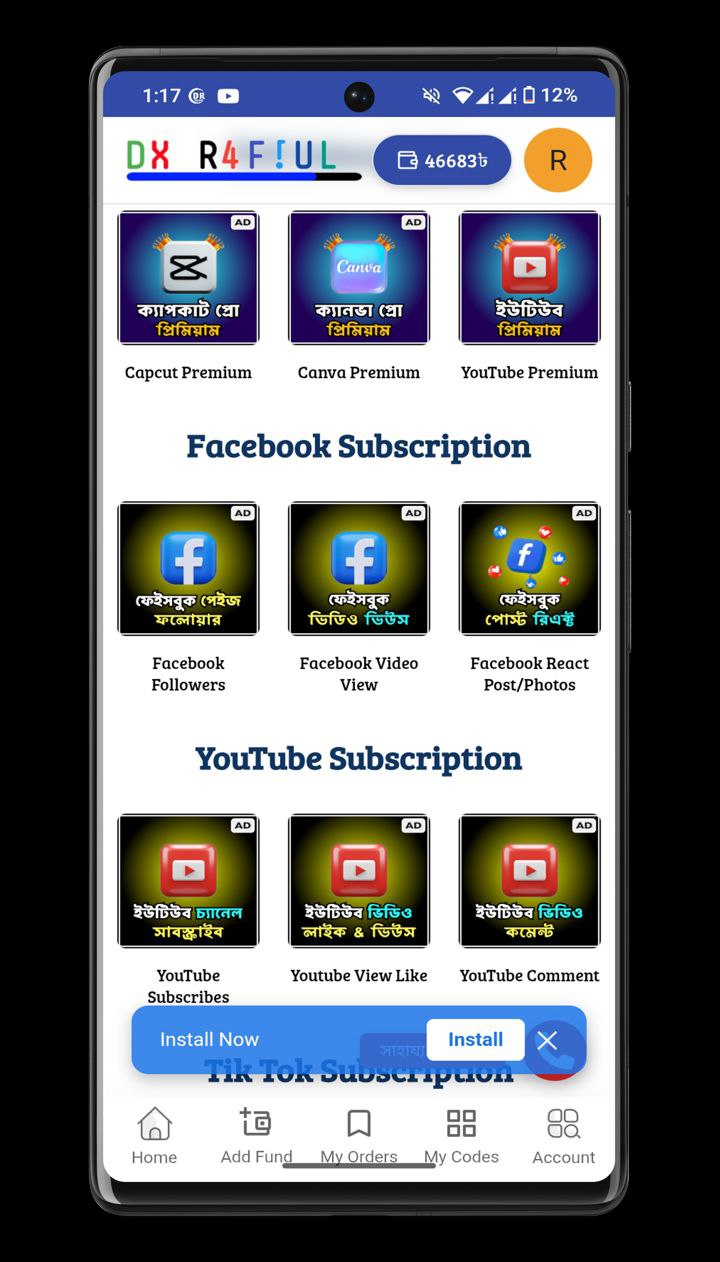Select YouTube Premium tile

529,278
